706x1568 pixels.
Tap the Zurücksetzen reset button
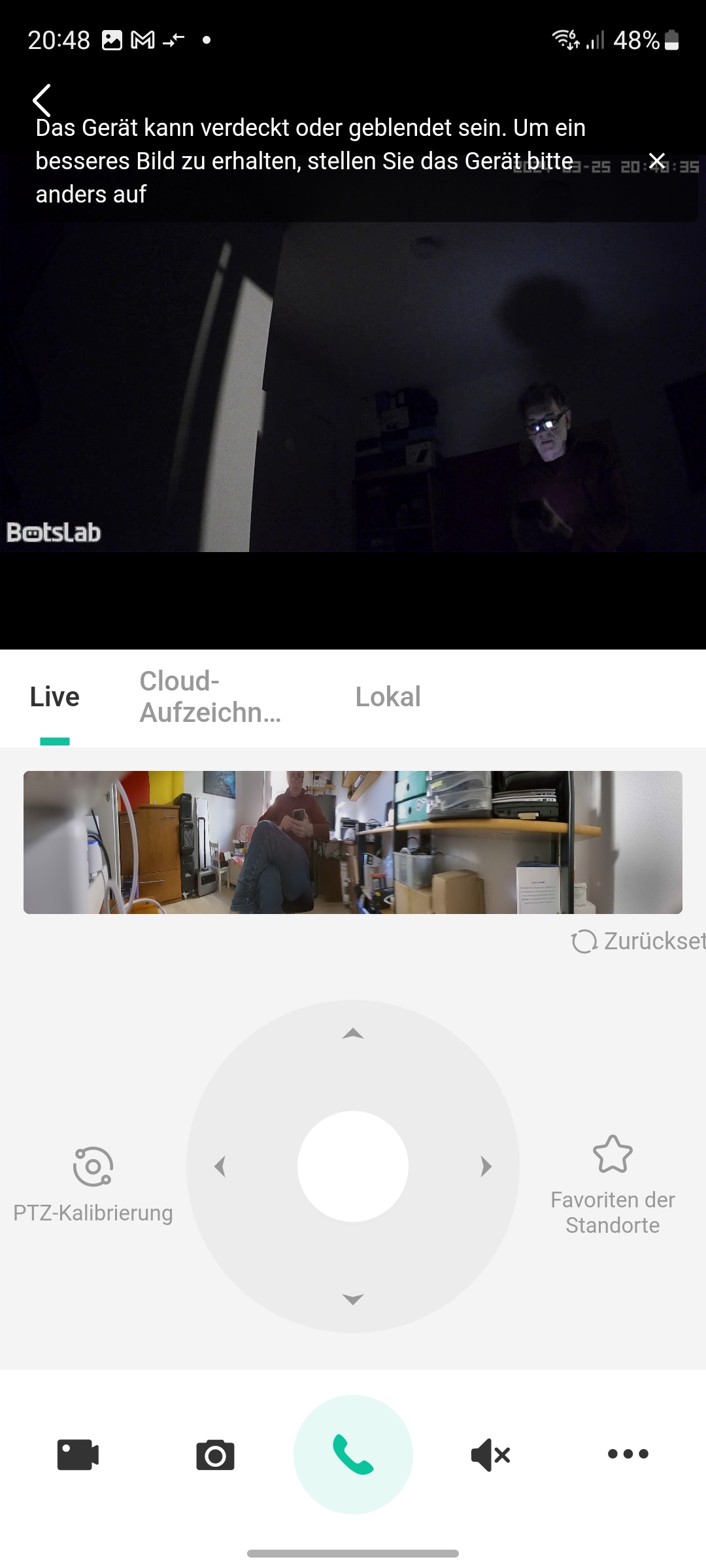pyautogui.click(x=637, y=941)
